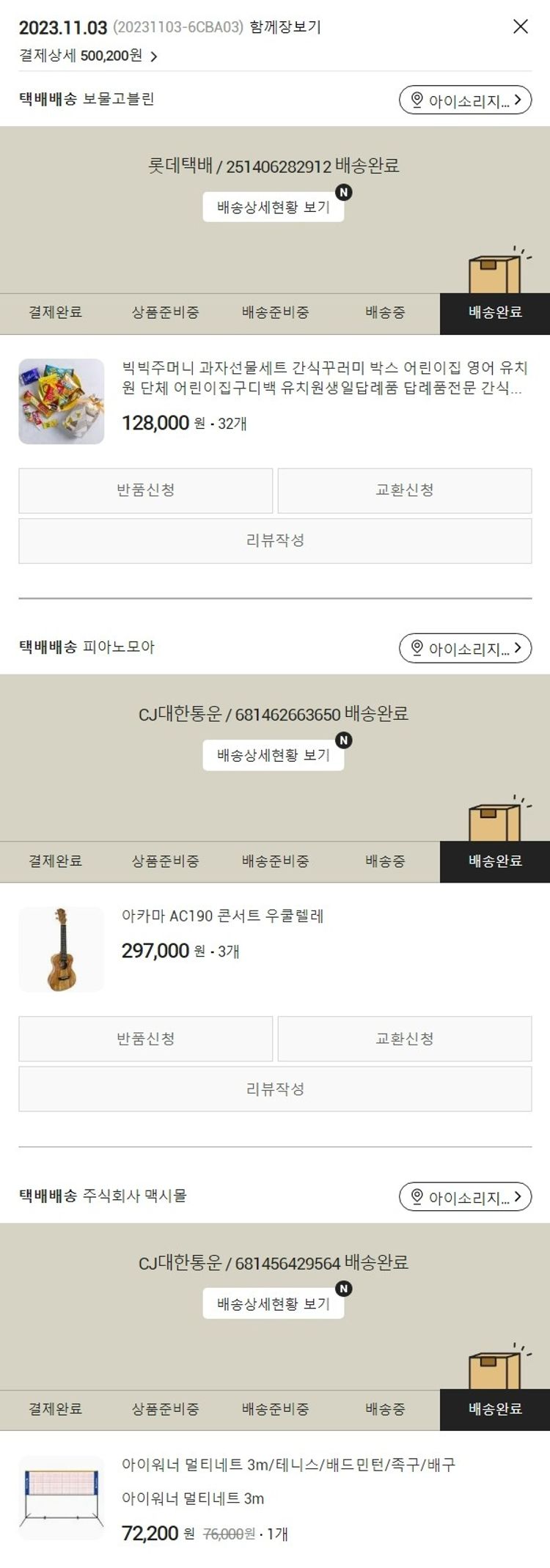The width and height of the screenshot is (550, 1568).
Task: Write a review for 빅빅주머니 과자선물세트
Action: pos(275,541)
